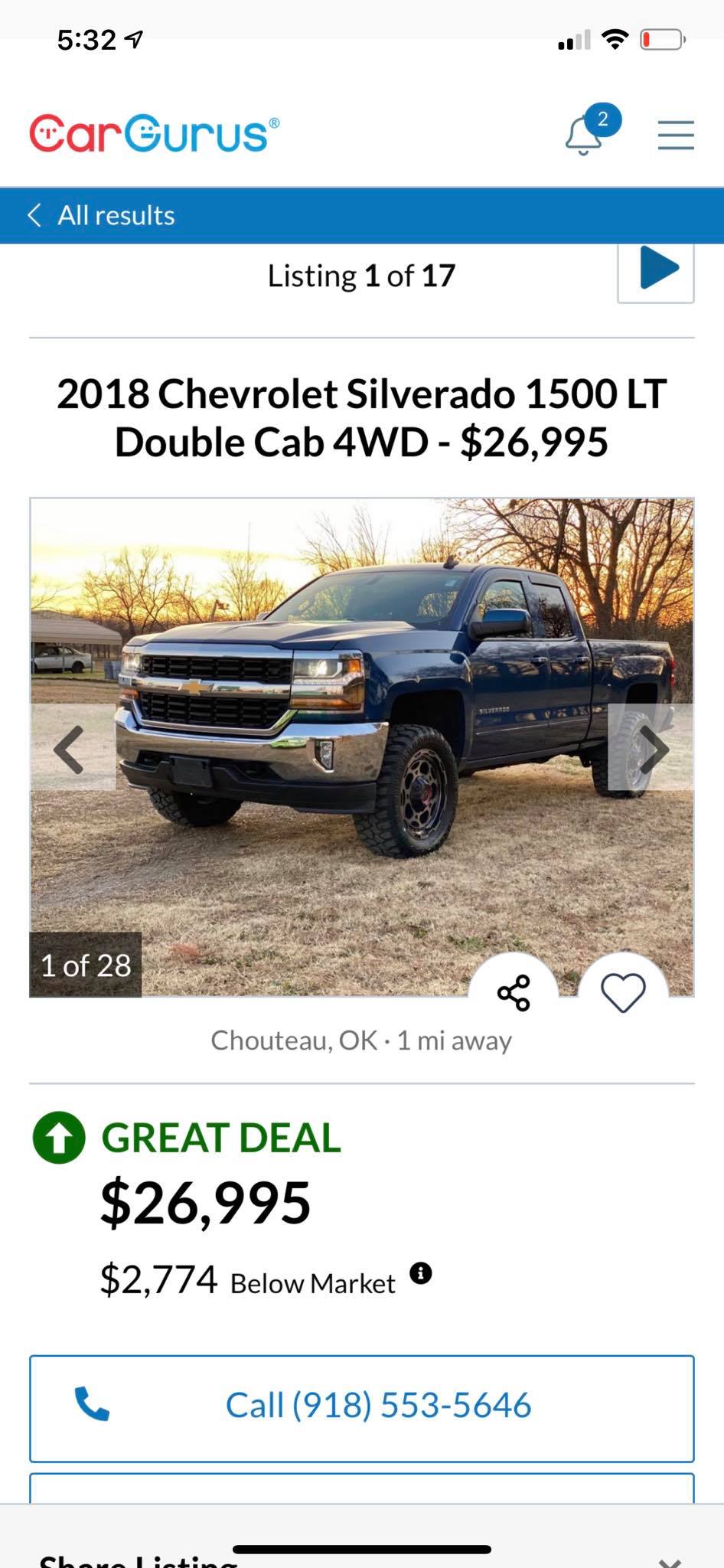Open the Below Market info icon
The height and width of the screenshot is (1568, 724).
(x=421, y=1273)
